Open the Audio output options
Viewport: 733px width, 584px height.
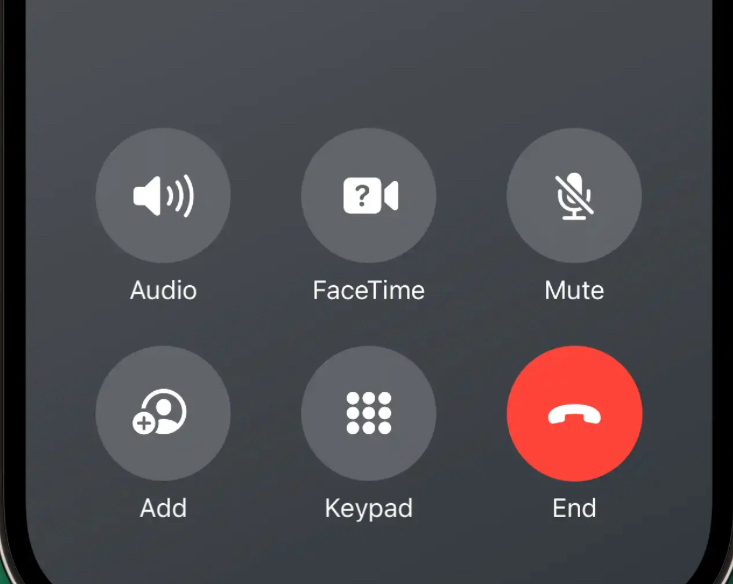click(x=163, y=196)
